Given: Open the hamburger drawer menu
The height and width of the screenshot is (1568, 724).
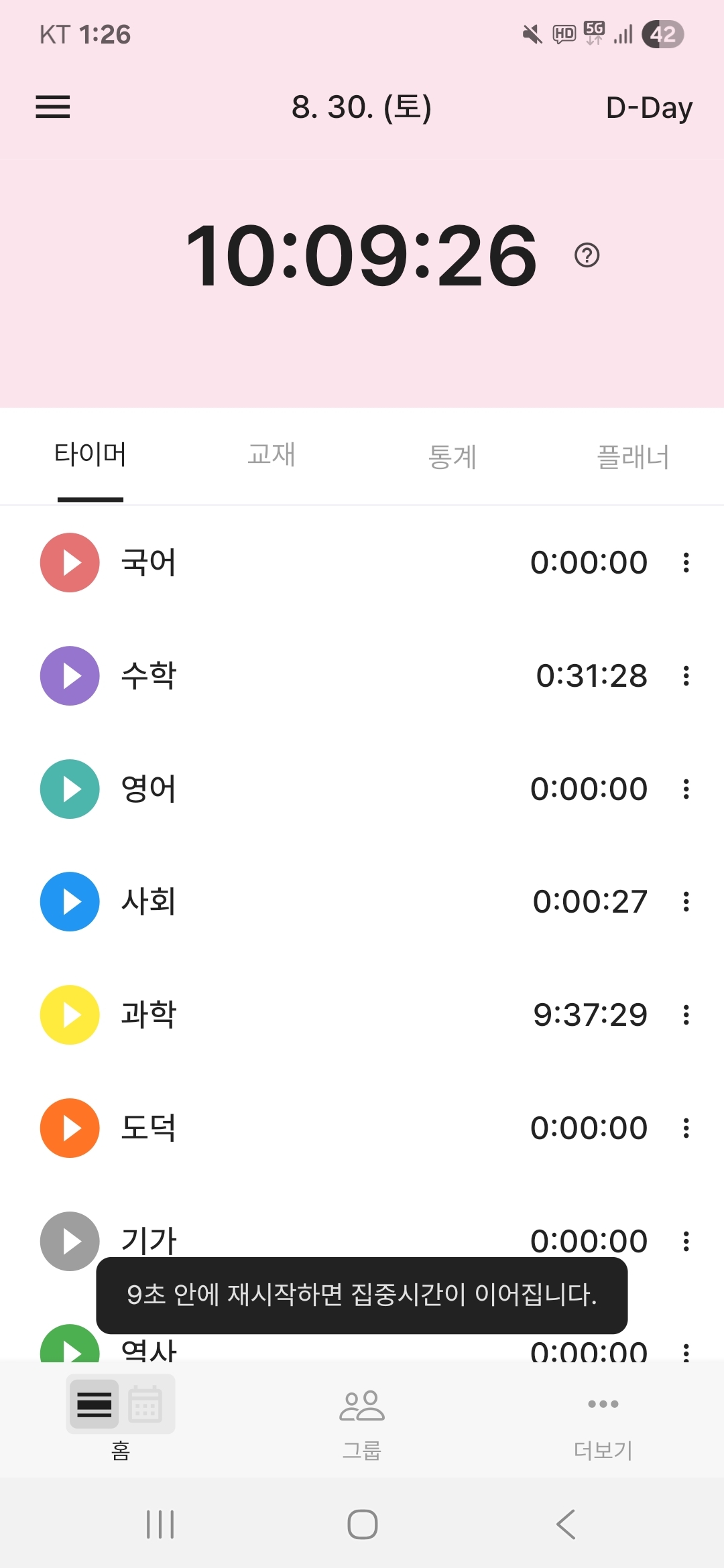Looking at the screenshot, I should click(x=53, y=107).
